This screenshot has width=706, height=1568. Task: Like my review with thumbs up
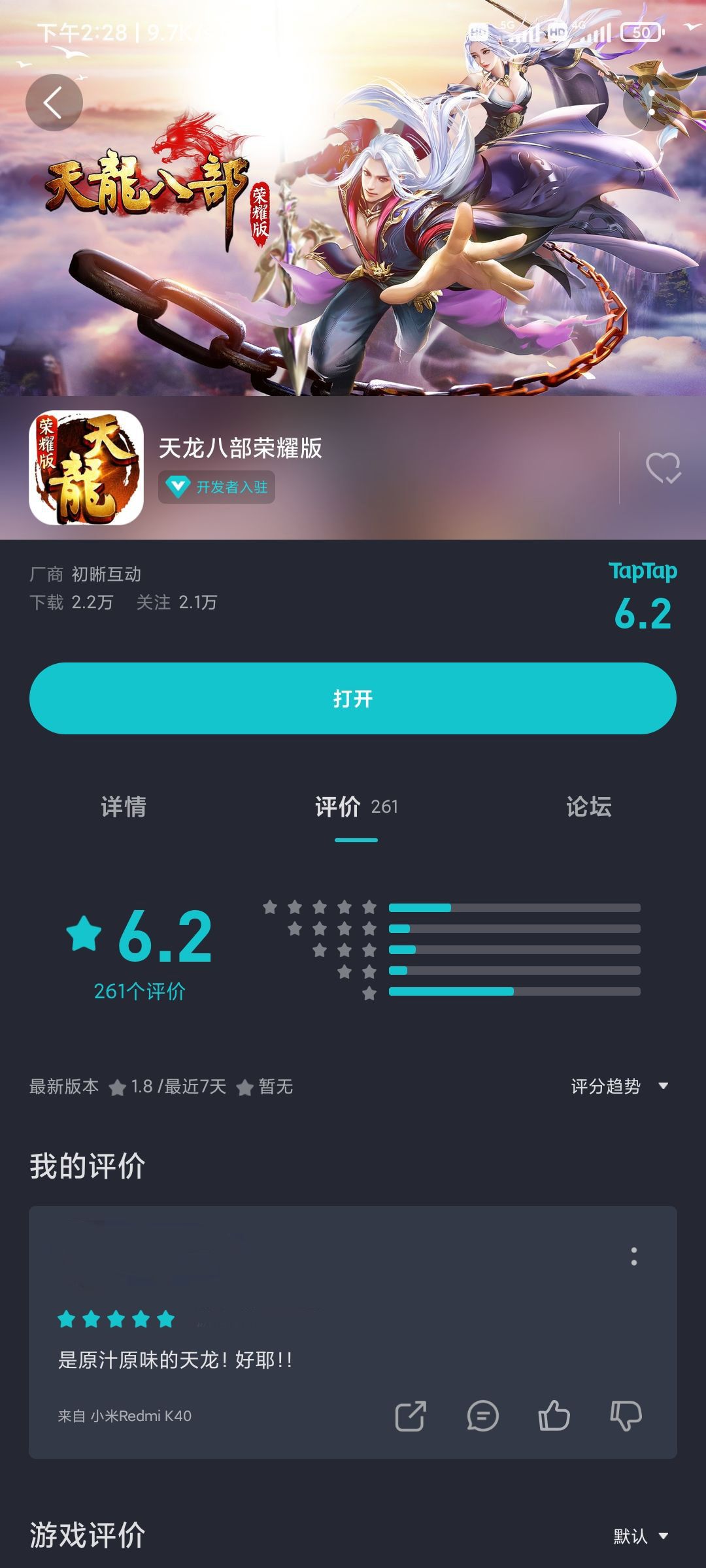554,1416
